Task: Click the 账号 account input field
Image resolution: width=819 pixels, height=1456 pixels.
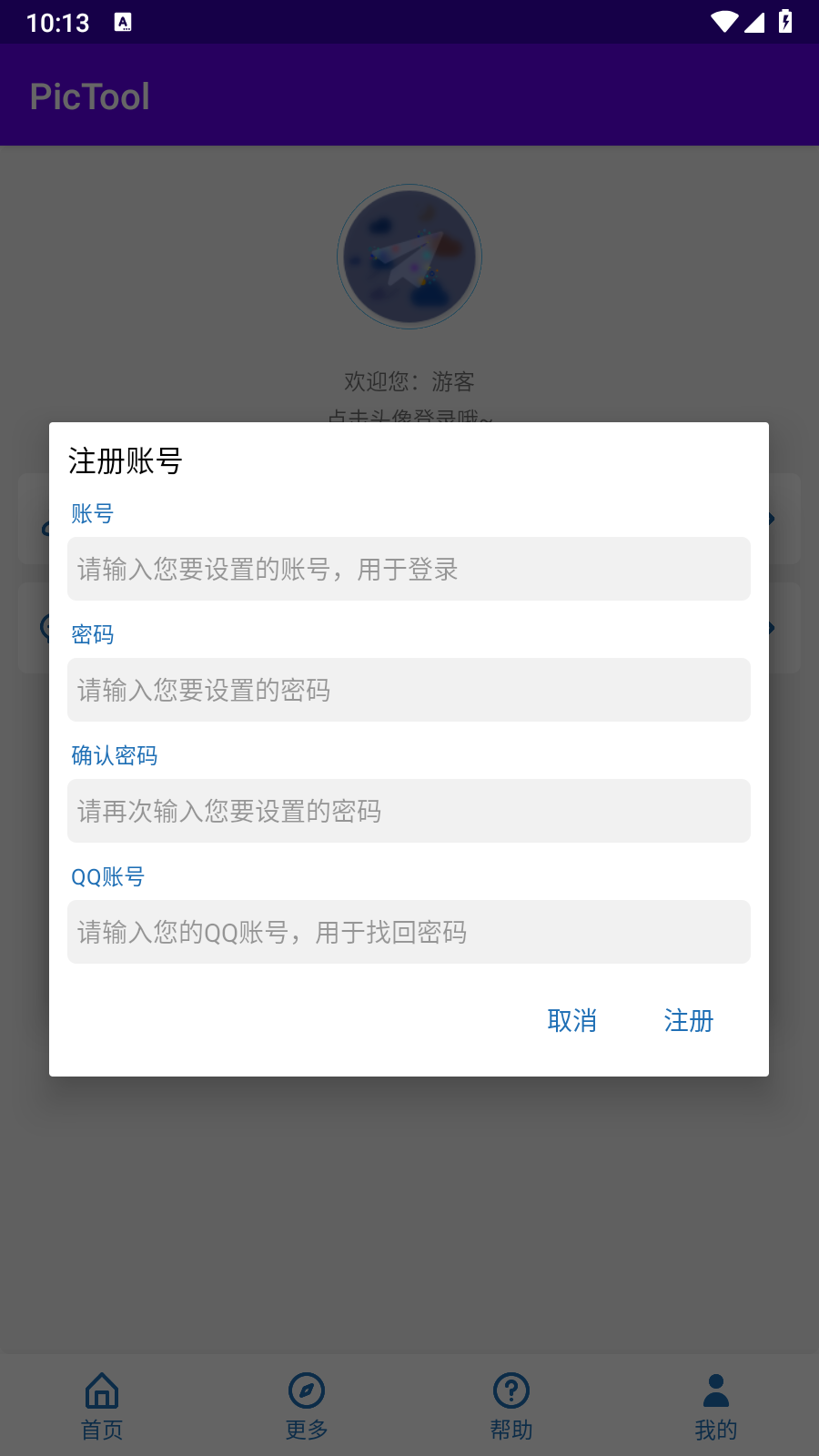Action: 409,569
